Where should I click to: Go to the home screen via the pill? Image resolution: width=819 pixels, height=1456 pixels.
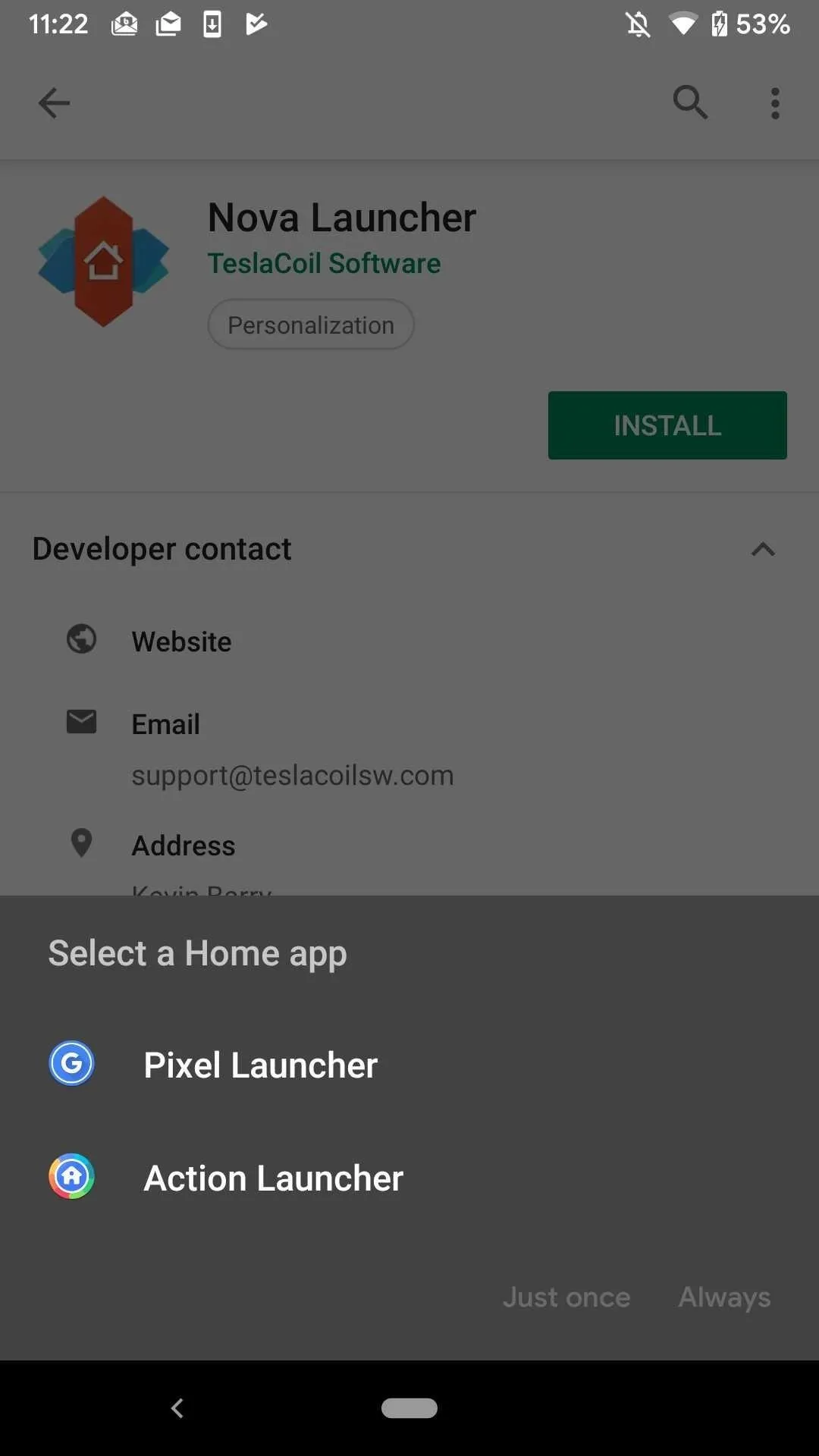pyautogui.click(x=409, y=1408)
